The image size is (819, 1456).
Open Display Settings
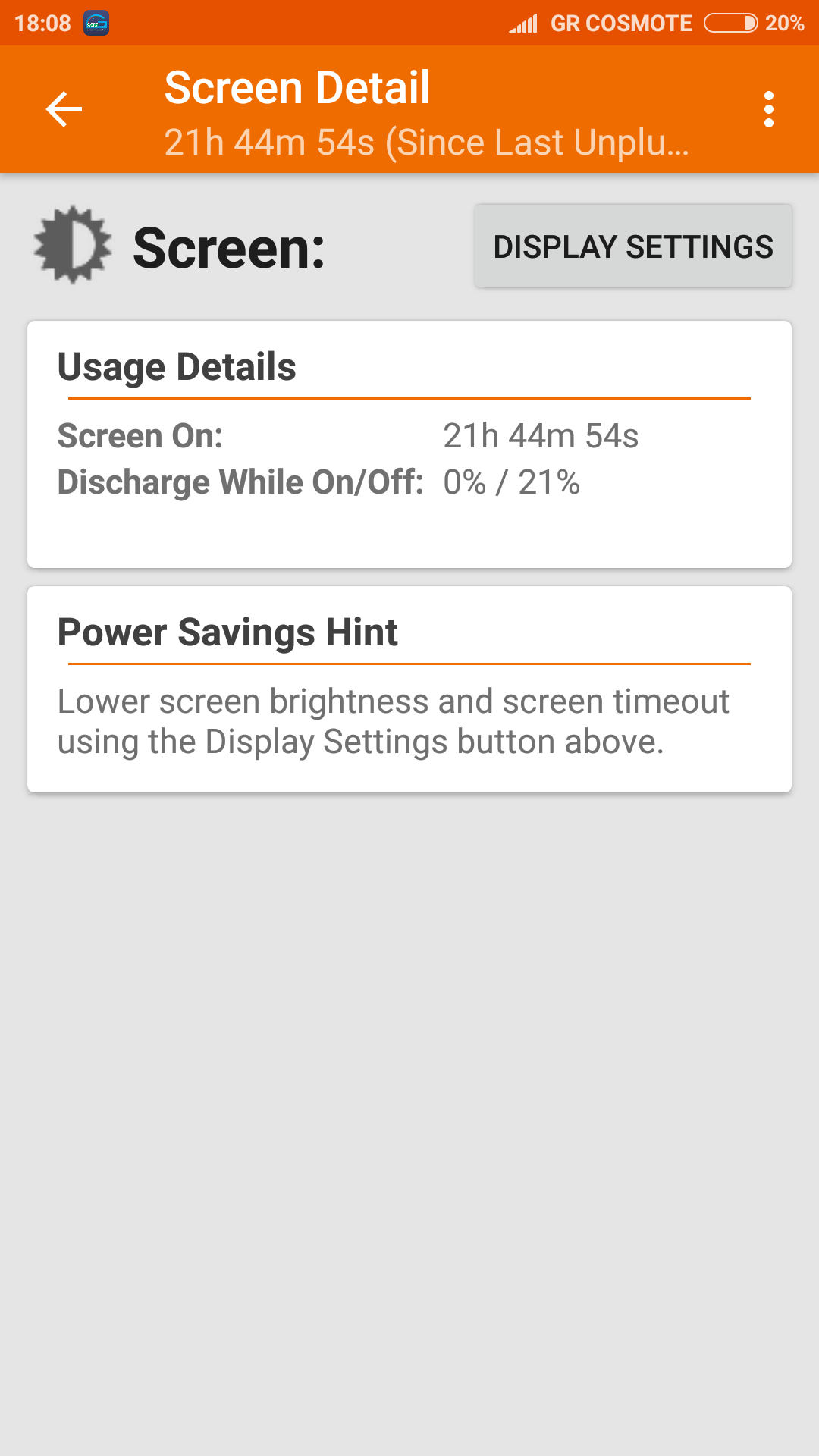click(x=633, y=246)
